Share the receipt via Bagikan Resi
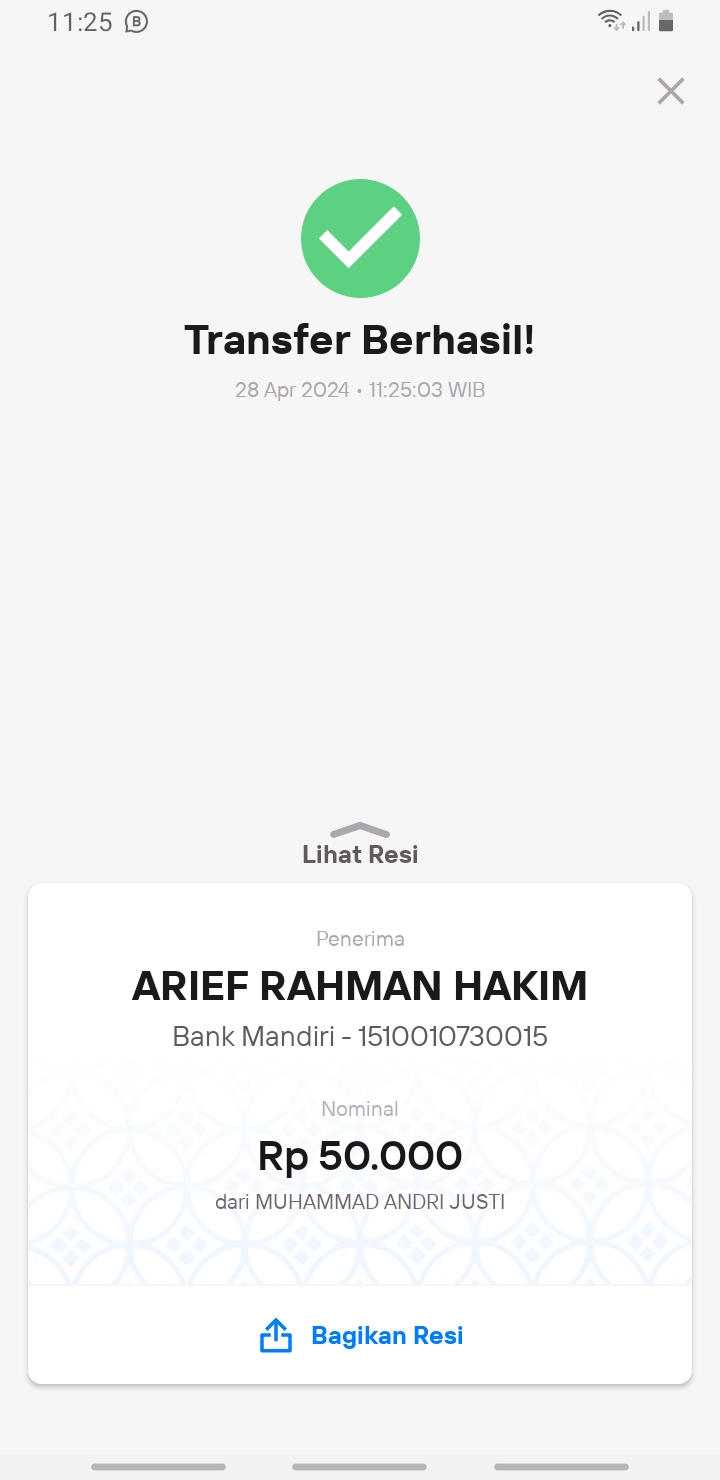The height and width of the screenshot is (1480, 720). point(360,1336)
